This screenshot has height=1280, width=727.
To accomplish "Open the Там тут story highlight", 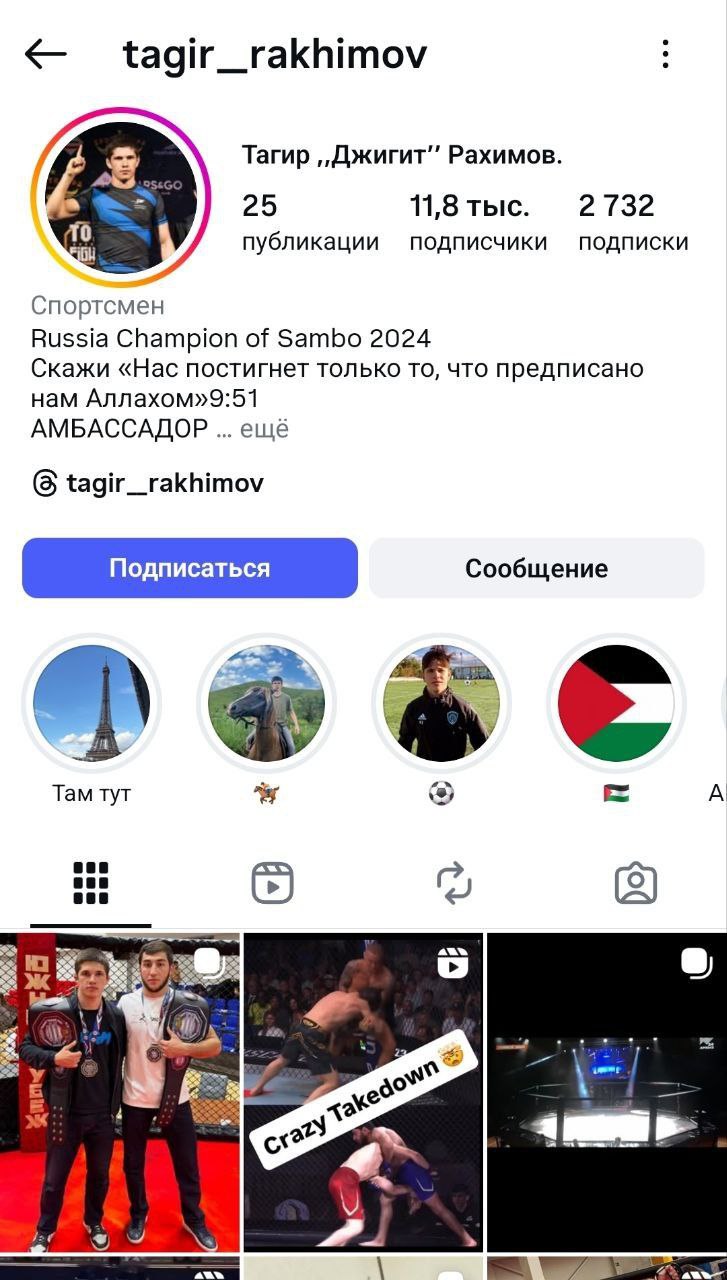I will tap(91, 703).
